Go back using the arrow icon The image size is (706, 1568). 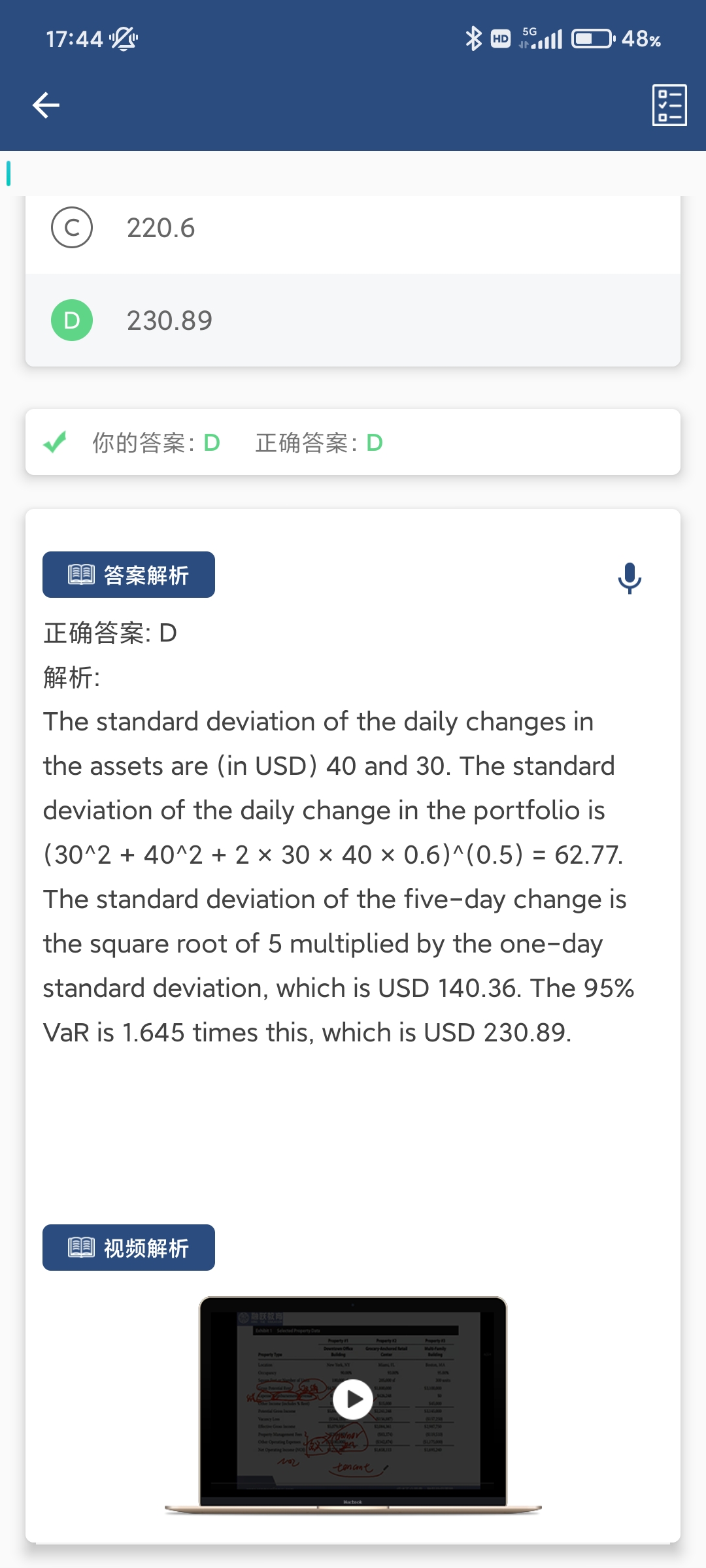[46, 105]
